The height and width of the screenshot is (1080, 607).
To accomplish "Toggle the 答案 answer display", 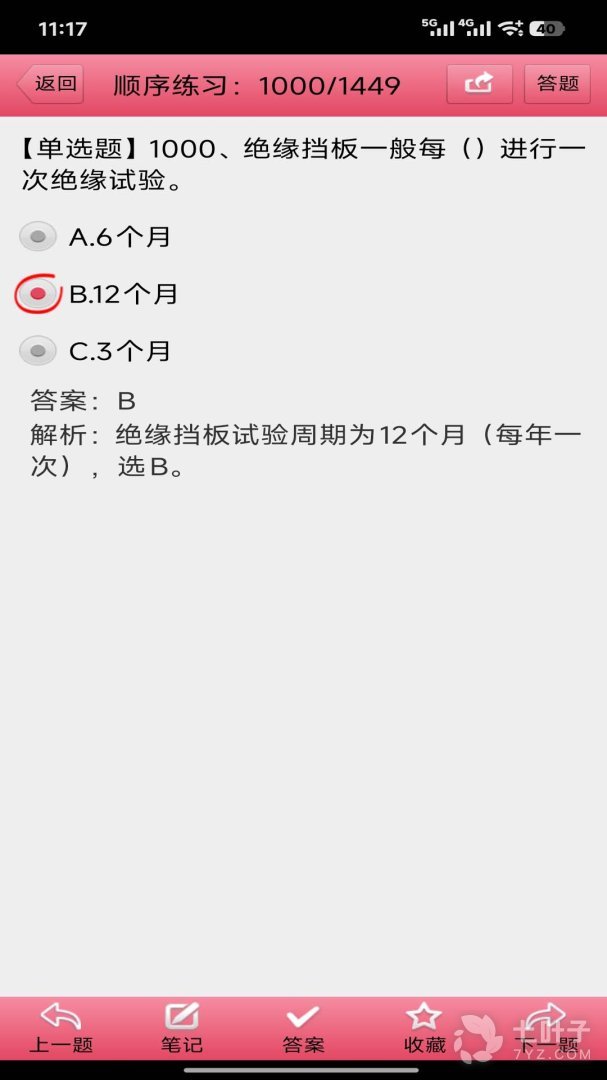I will coord(303,1029).
